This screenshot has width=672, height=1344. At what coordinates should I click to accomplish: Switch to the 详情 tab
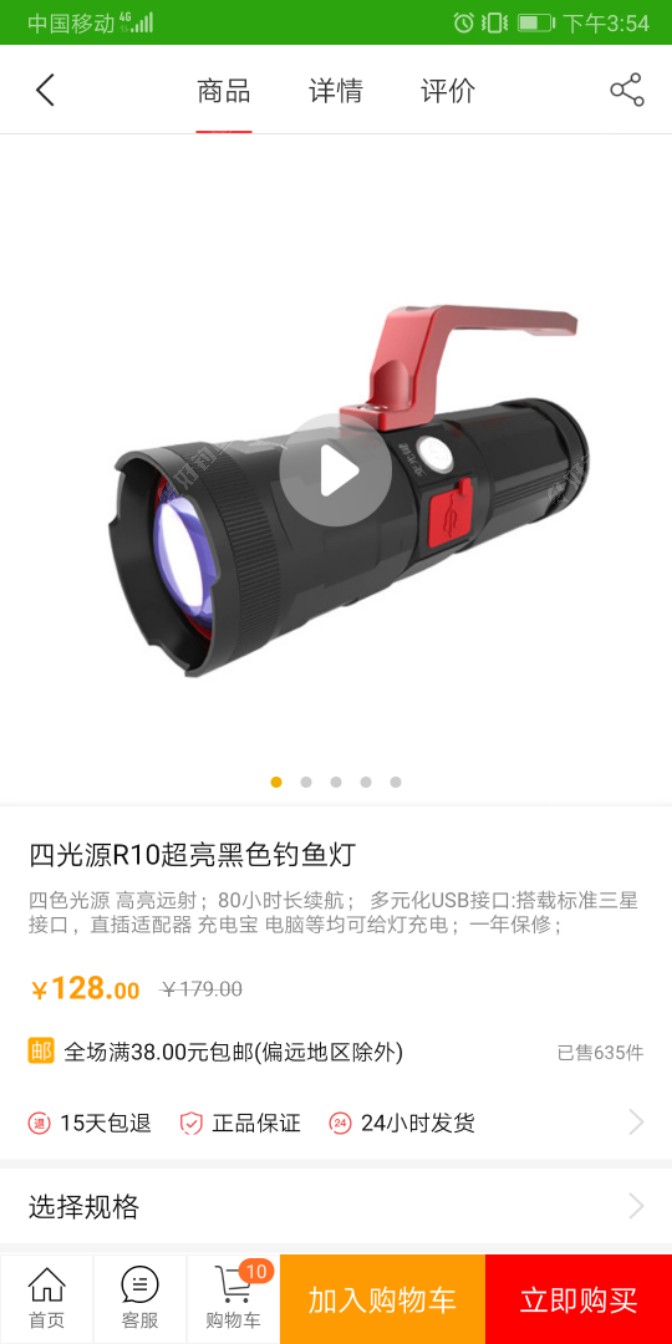click(335, 91)
